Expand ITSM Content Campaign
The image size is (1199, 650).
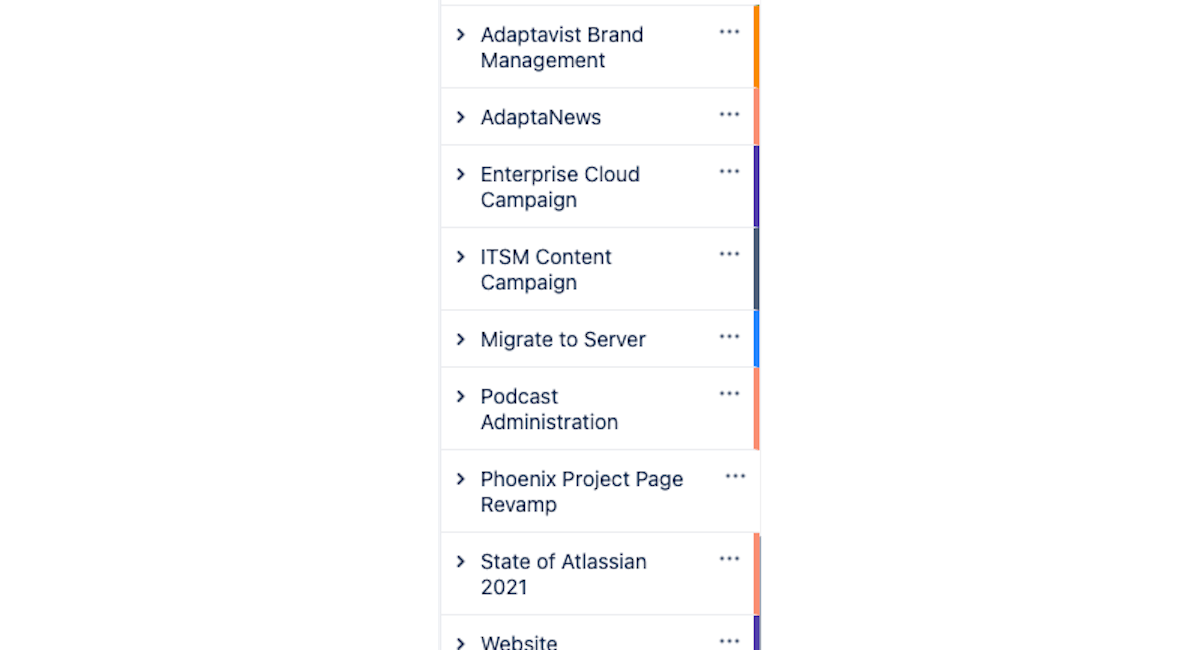tap(460, 257)
